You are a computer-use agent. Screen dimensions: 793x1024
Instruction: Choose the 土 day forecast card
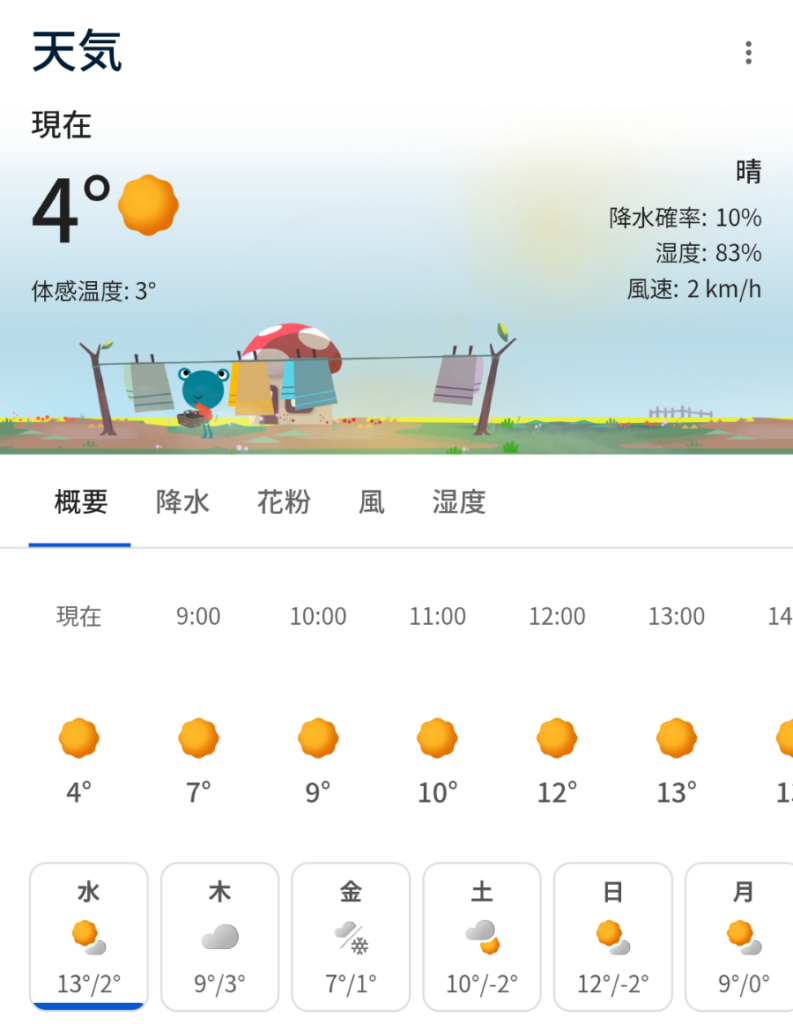point(482,936)
